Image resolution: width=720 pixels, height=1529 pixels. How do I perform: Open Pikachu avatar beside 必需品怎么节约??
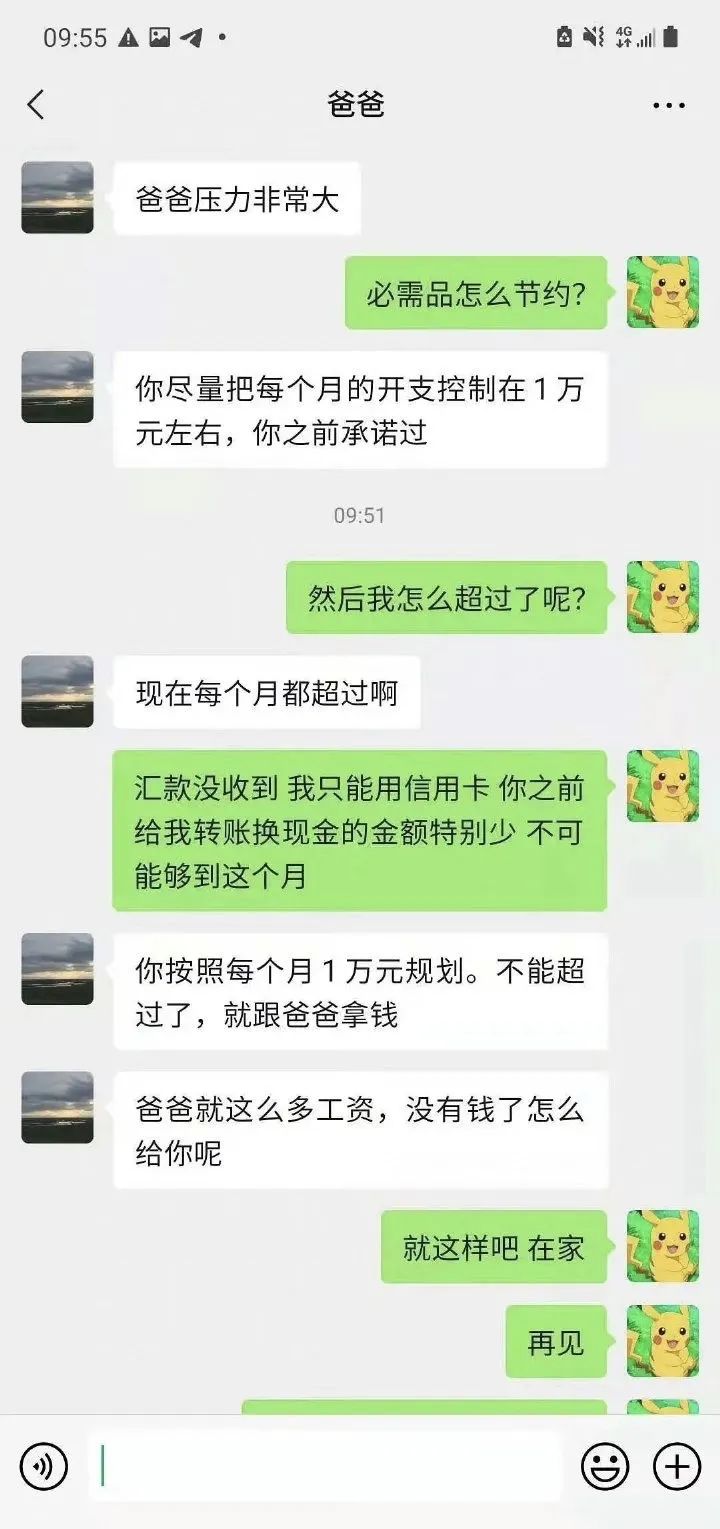coord(662,292)
